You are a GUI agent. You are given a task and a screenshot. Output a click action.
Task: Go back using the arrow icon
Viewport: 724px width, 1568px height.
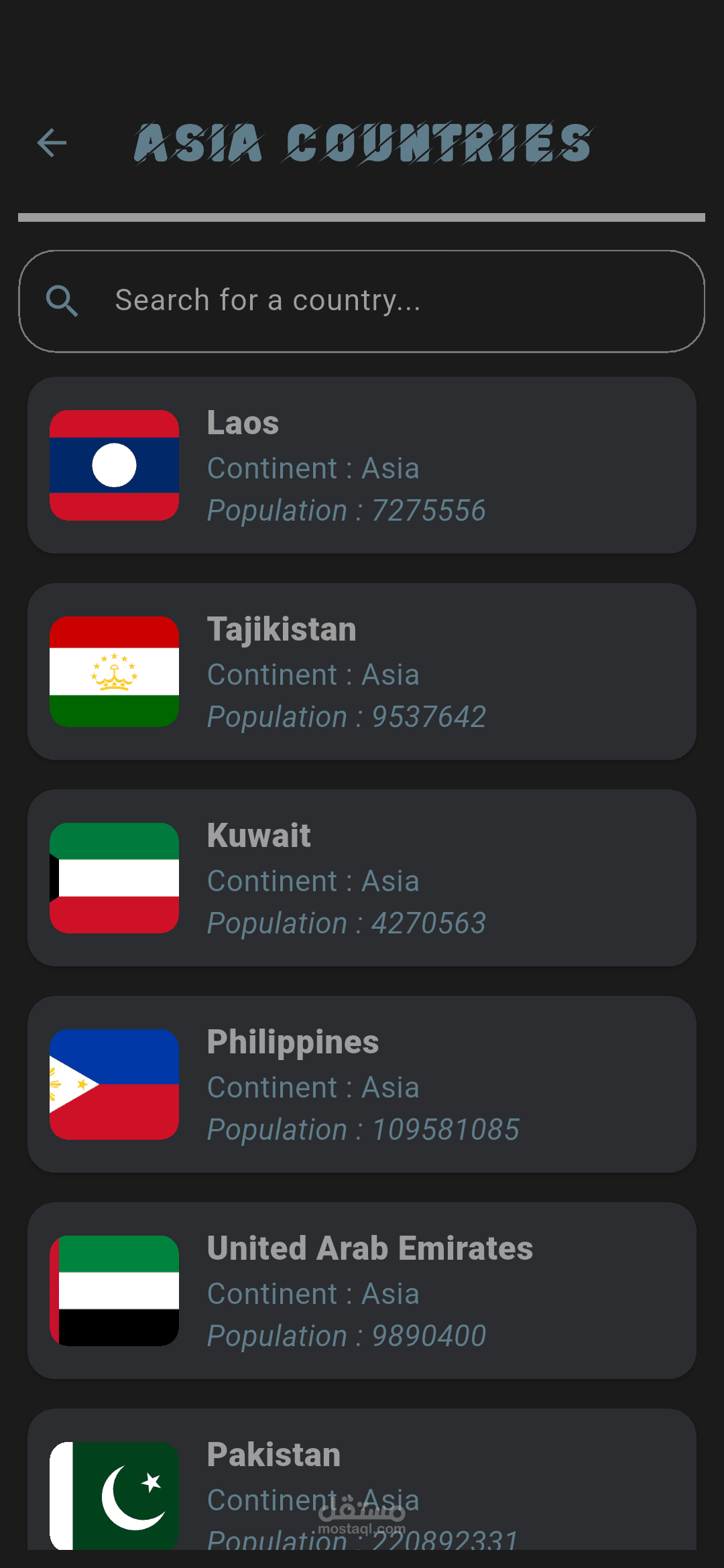pos(52,143)
